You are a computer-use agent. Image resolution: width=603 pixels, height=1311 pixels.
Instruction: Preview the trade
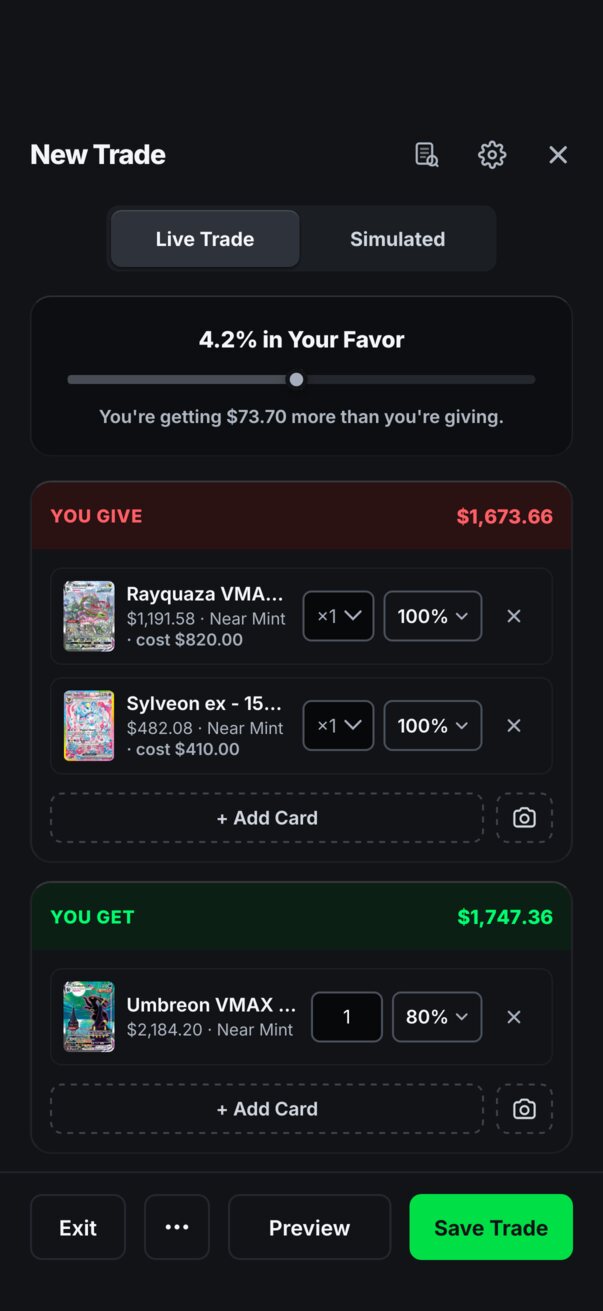click(x=309, y=1227)
